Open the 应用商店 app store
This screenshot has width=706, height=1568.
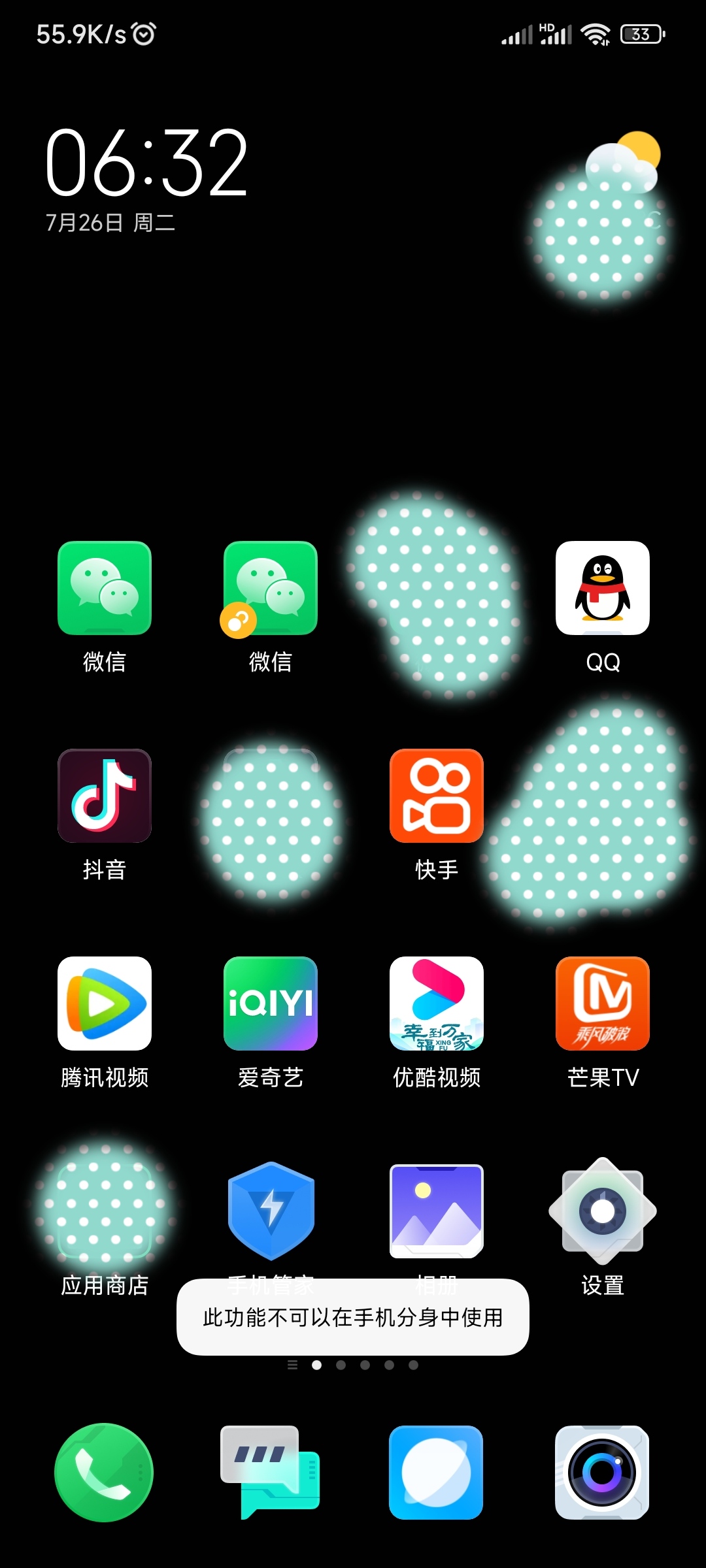105,1211
